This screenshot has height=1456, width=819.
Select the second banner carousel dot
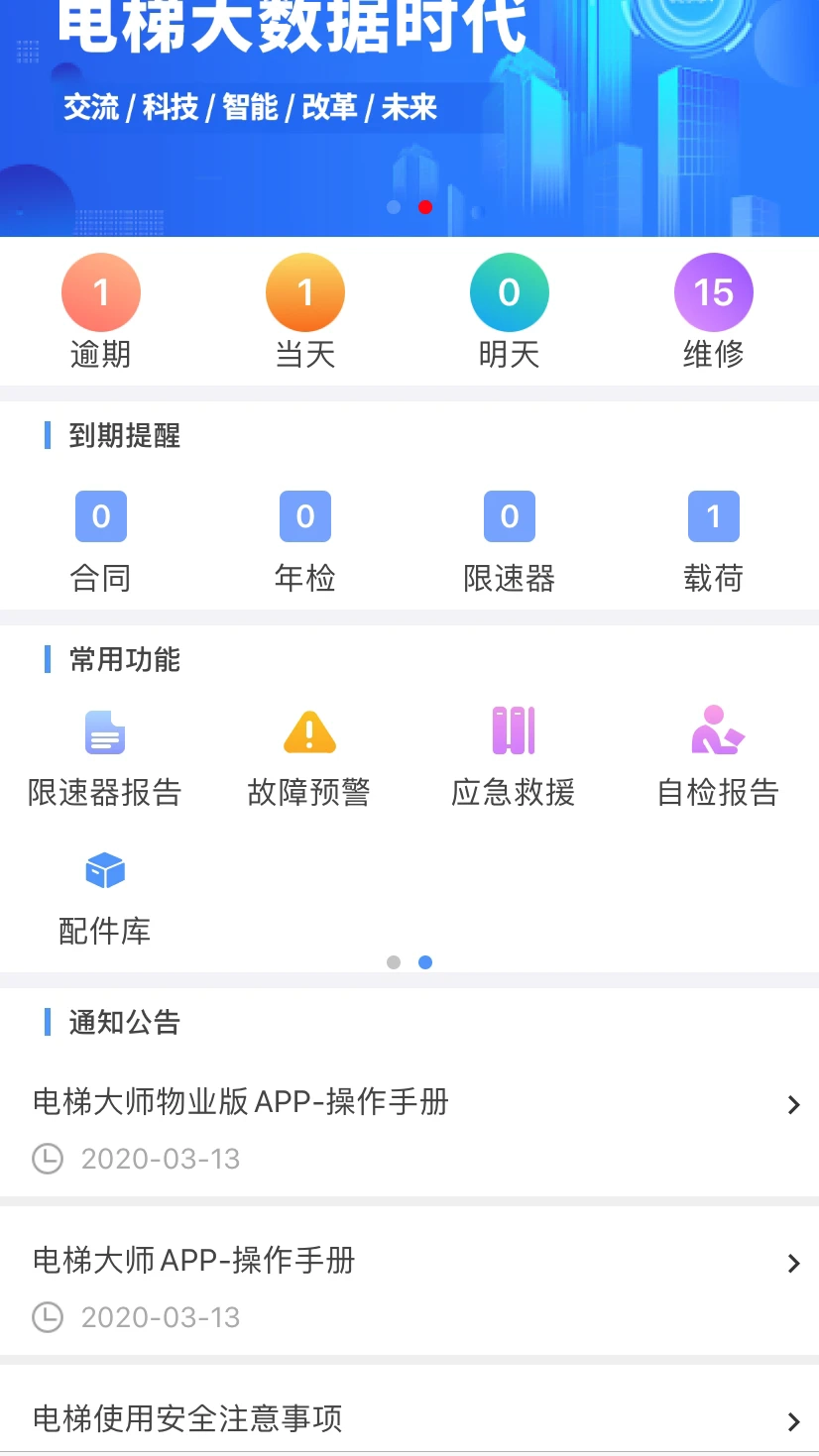pos(425,207)
